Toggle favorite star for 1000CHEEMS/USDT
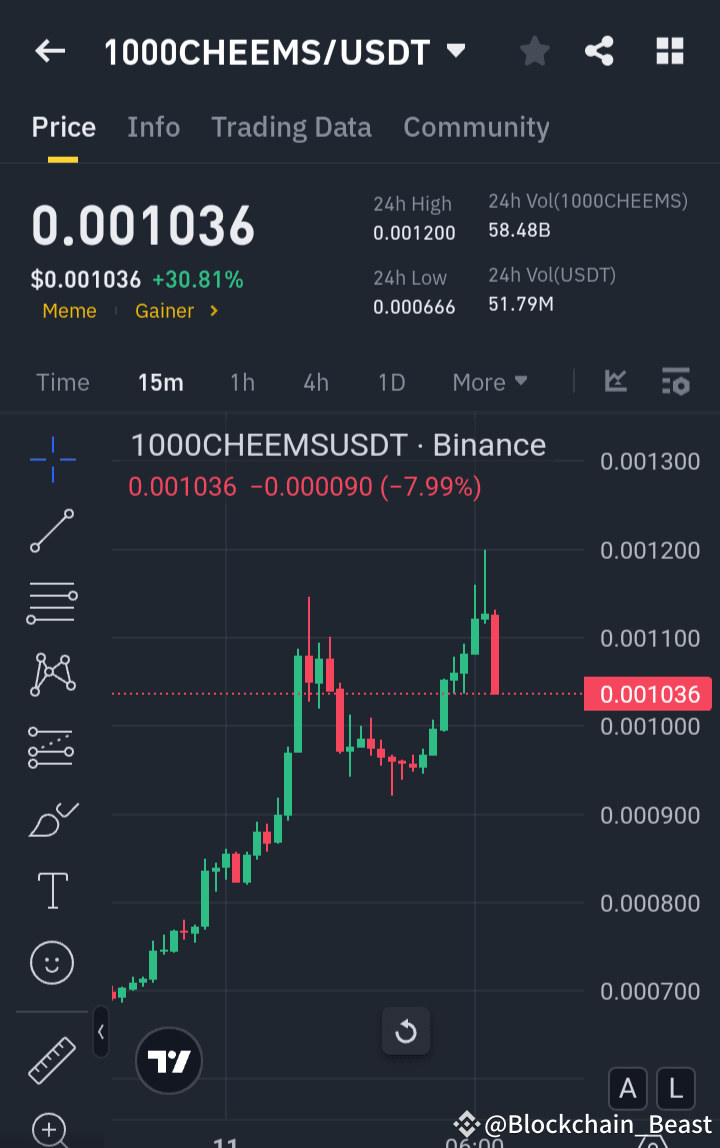This screenshot has width=720, height=1148. [x=534, y=51]
